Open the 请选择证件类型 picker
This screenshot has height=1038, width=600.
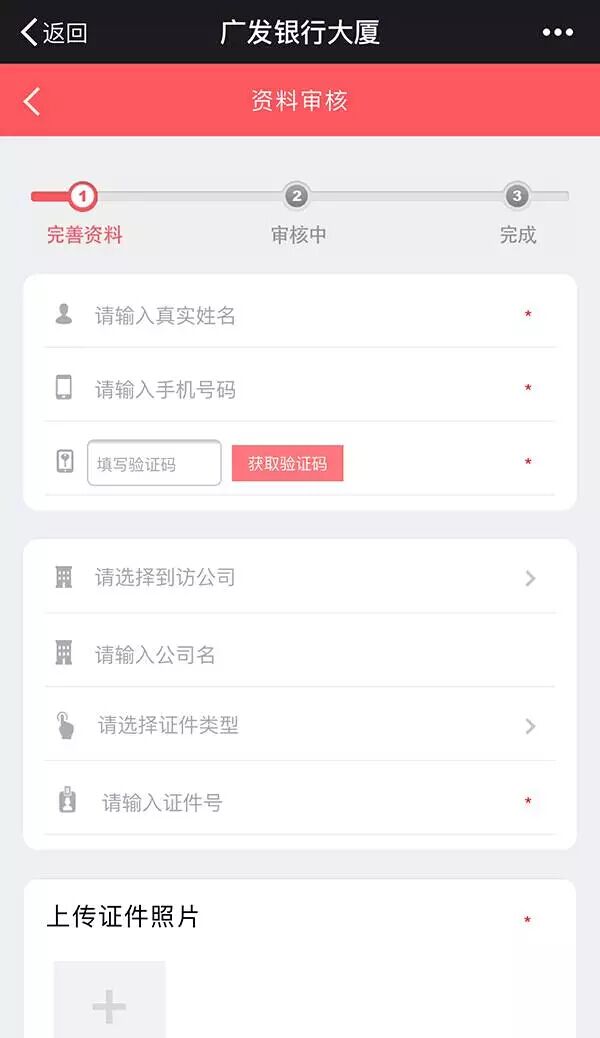tap(300, 726)
